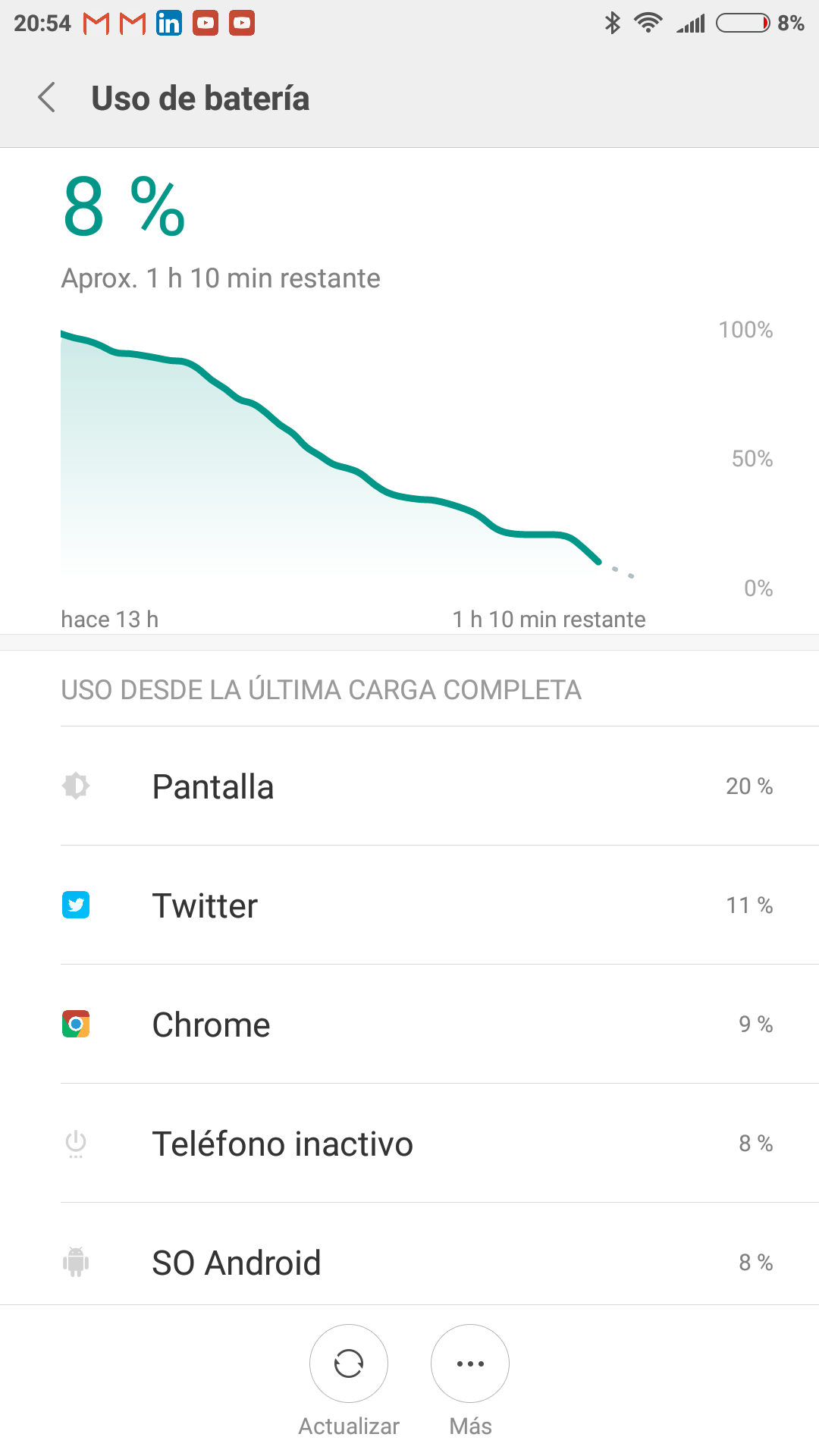Open Pantalla battery usage details
Viewport: 819px width, 1456px height.
pos(409,786)
